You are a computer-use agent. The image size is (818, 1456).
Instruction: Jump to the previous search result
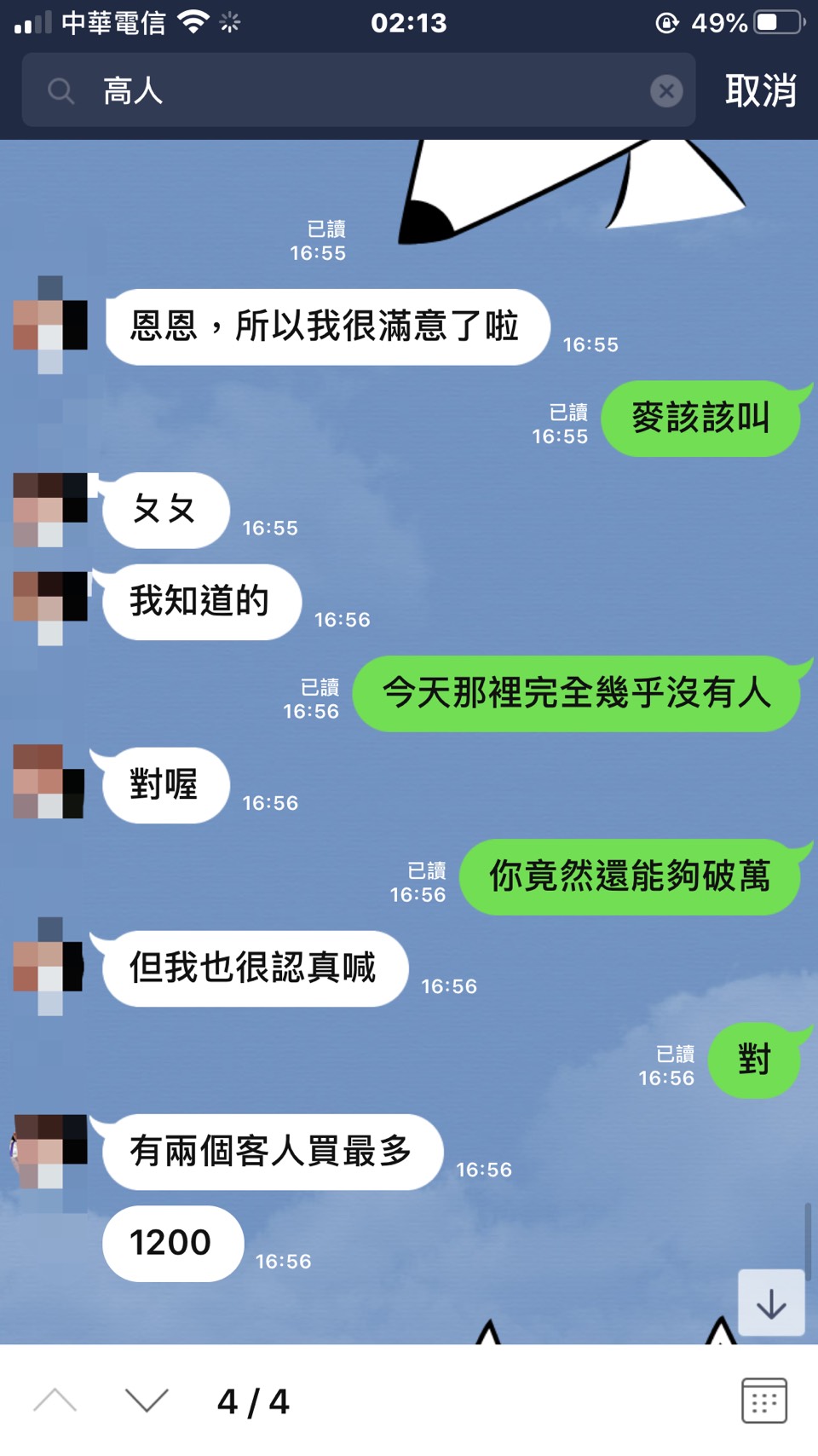click(55, 1400)
